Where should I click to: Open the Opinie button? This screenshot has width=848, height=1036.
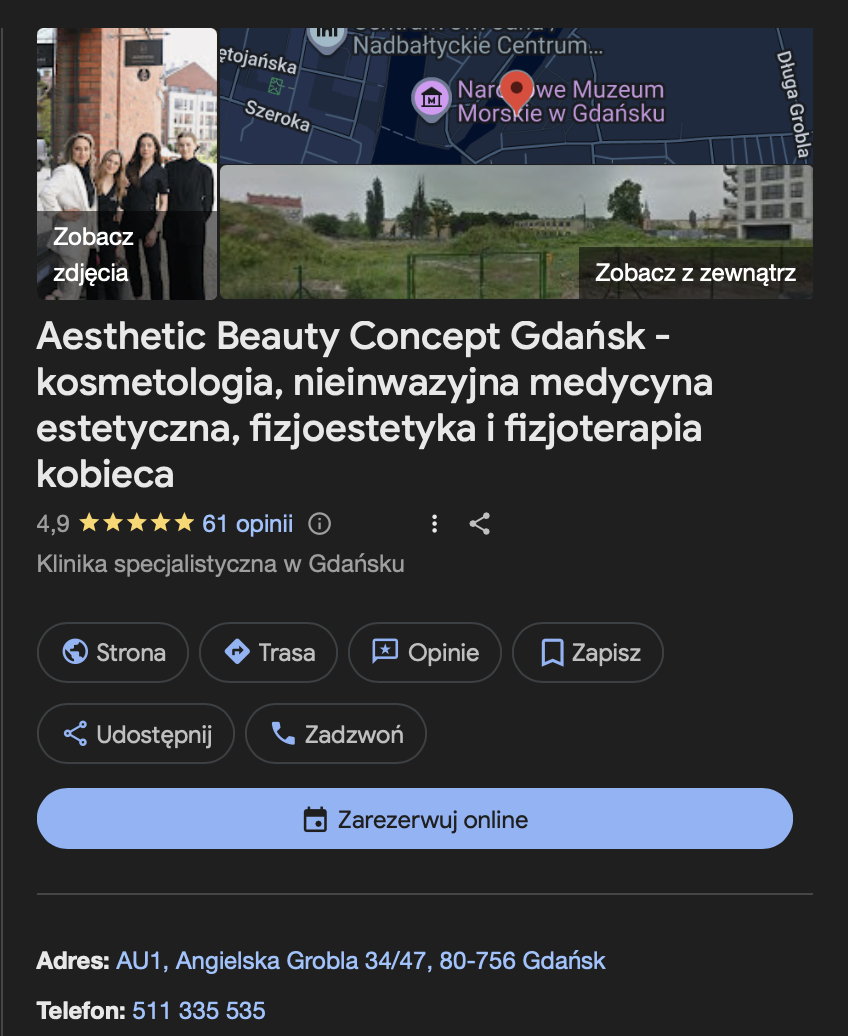pos(425,653)
